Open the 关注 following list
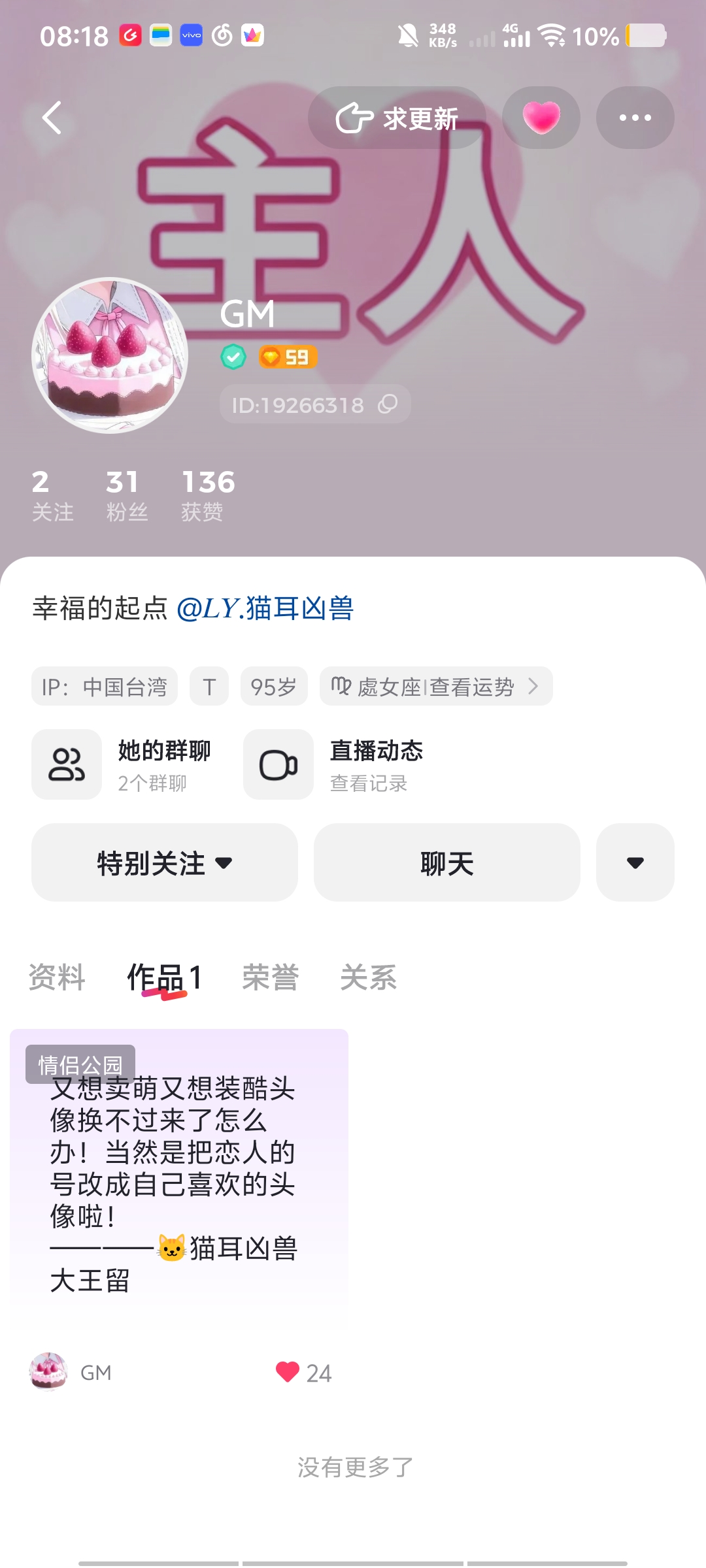The image size is (706, 1568). [x=52, y=495]
